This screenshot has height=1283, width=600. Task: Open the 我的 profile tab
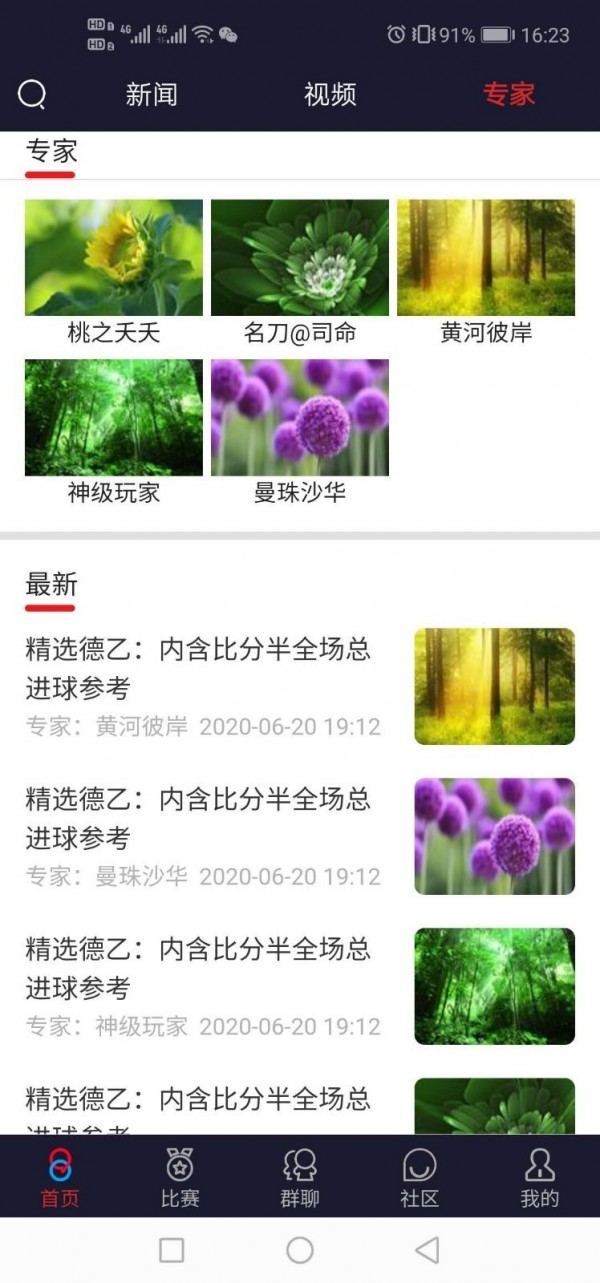(x=540, y=1177)
